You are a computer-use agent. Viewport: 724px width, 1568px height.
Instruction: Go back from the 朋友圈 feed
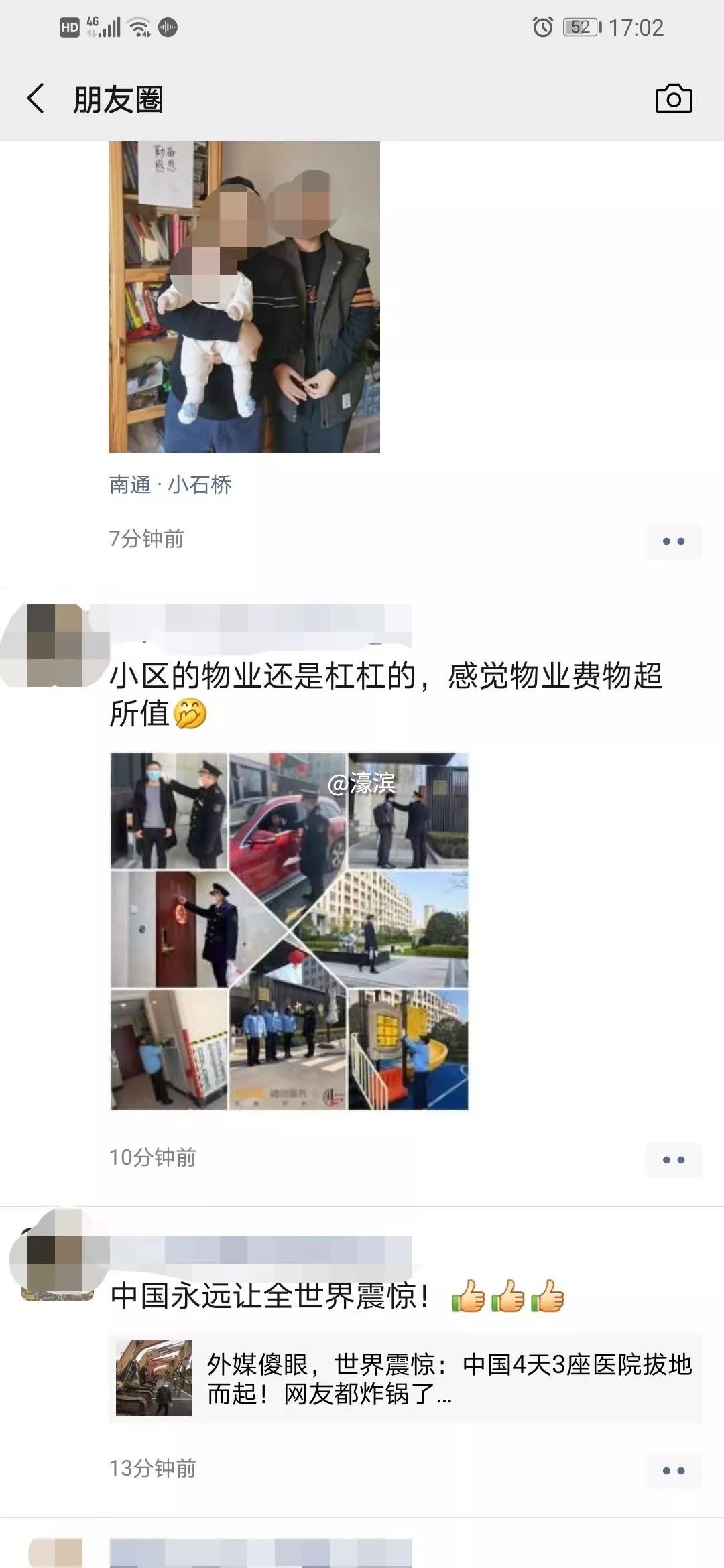36,99
